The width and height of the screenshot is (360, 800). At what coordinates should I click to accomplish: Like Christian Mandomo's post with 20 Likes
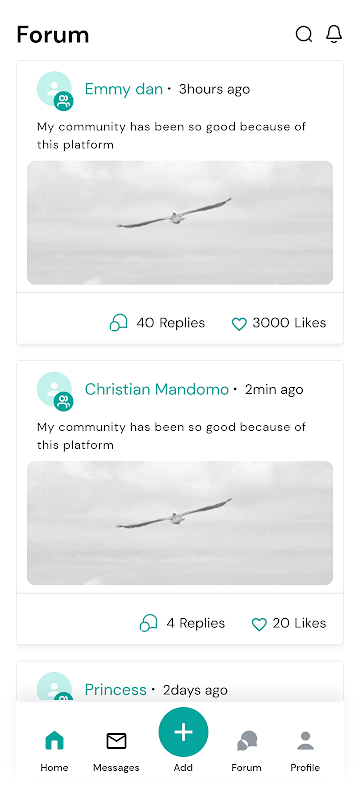pos(289,623)
